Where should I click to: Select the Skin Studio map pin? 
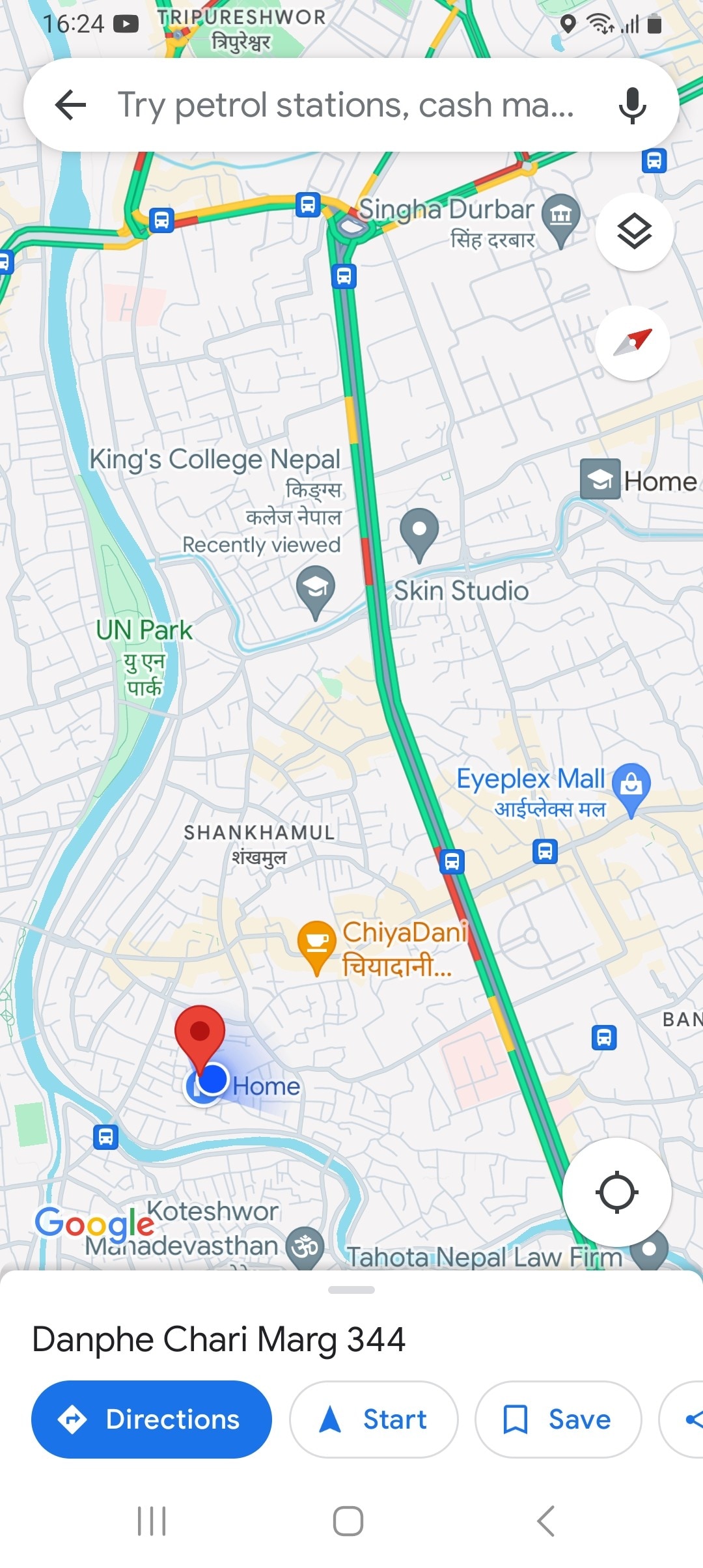click(x=419, y=531)
